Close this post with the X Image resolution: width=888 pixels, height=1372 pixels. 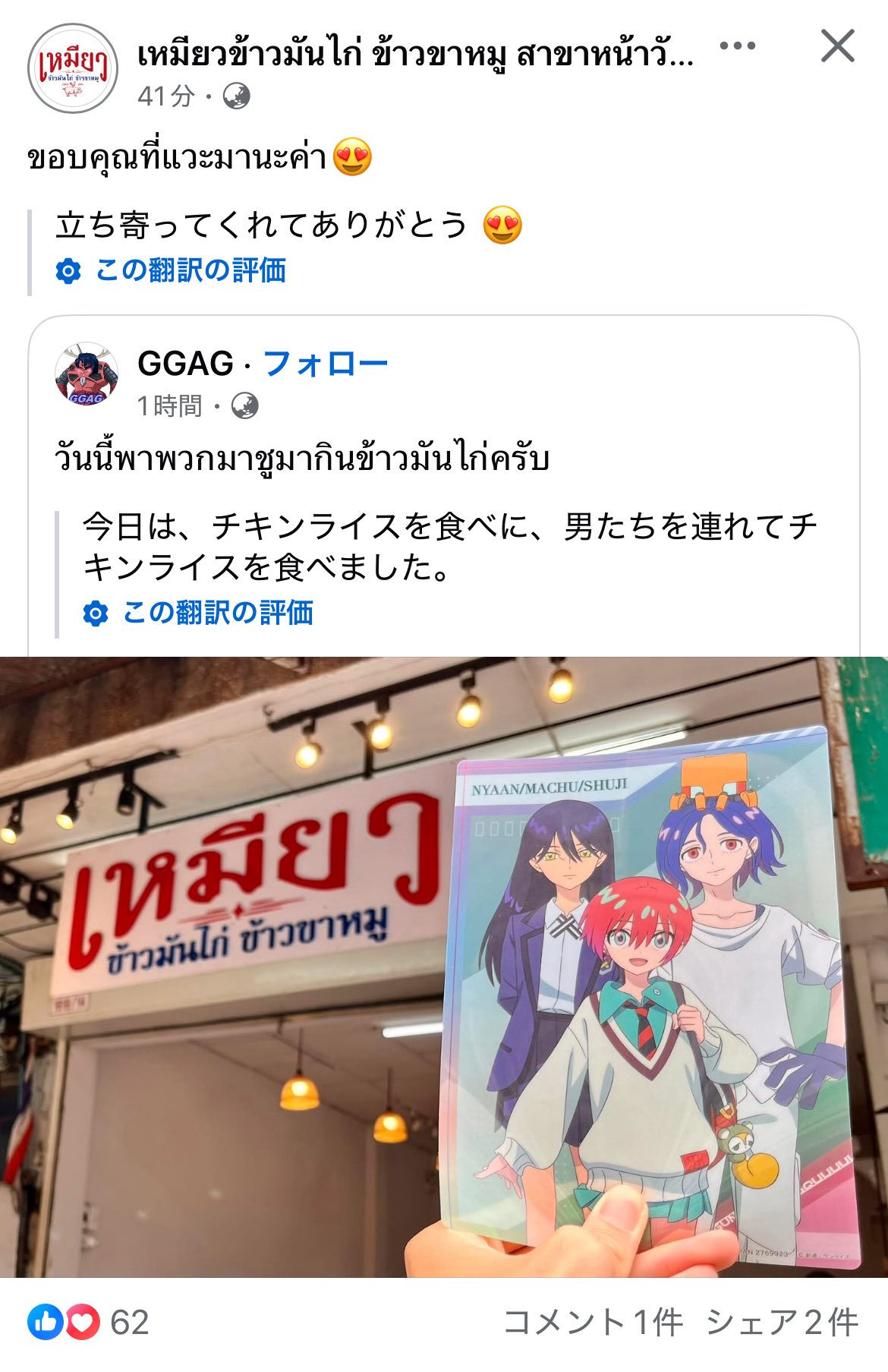(x=838, y=46)
